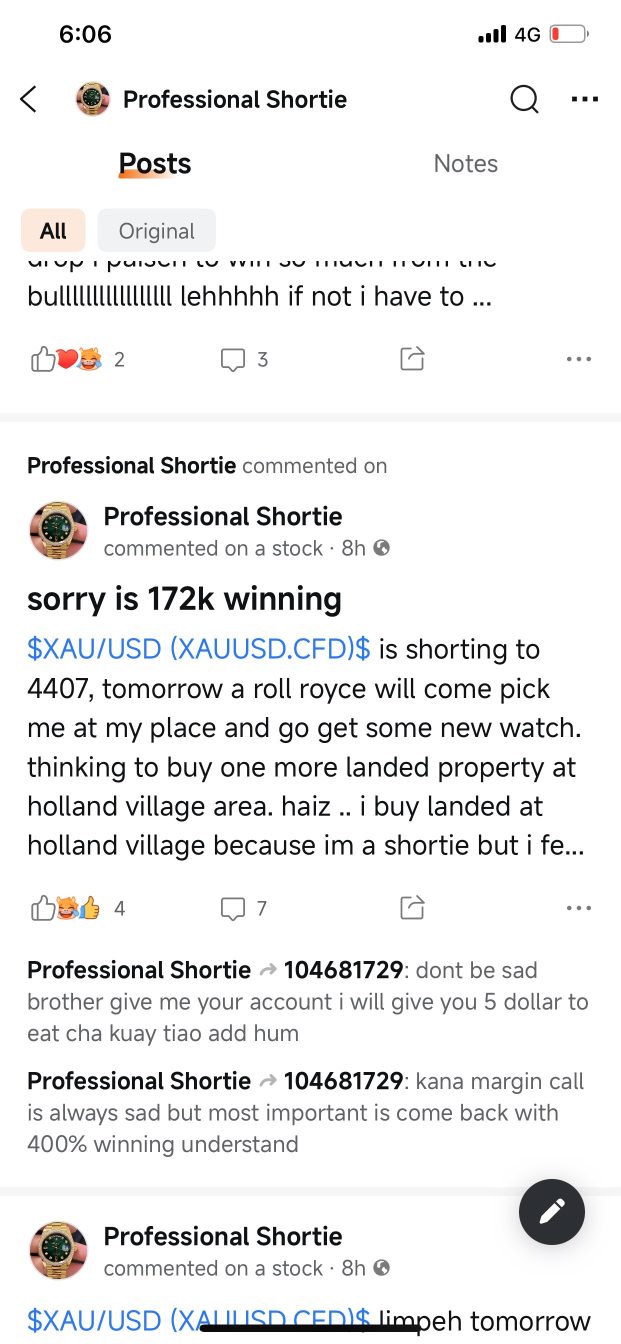This screenshot has width=621, height=1344.
Task: Open search in the profile header
Action: click(x=524, y=99)
